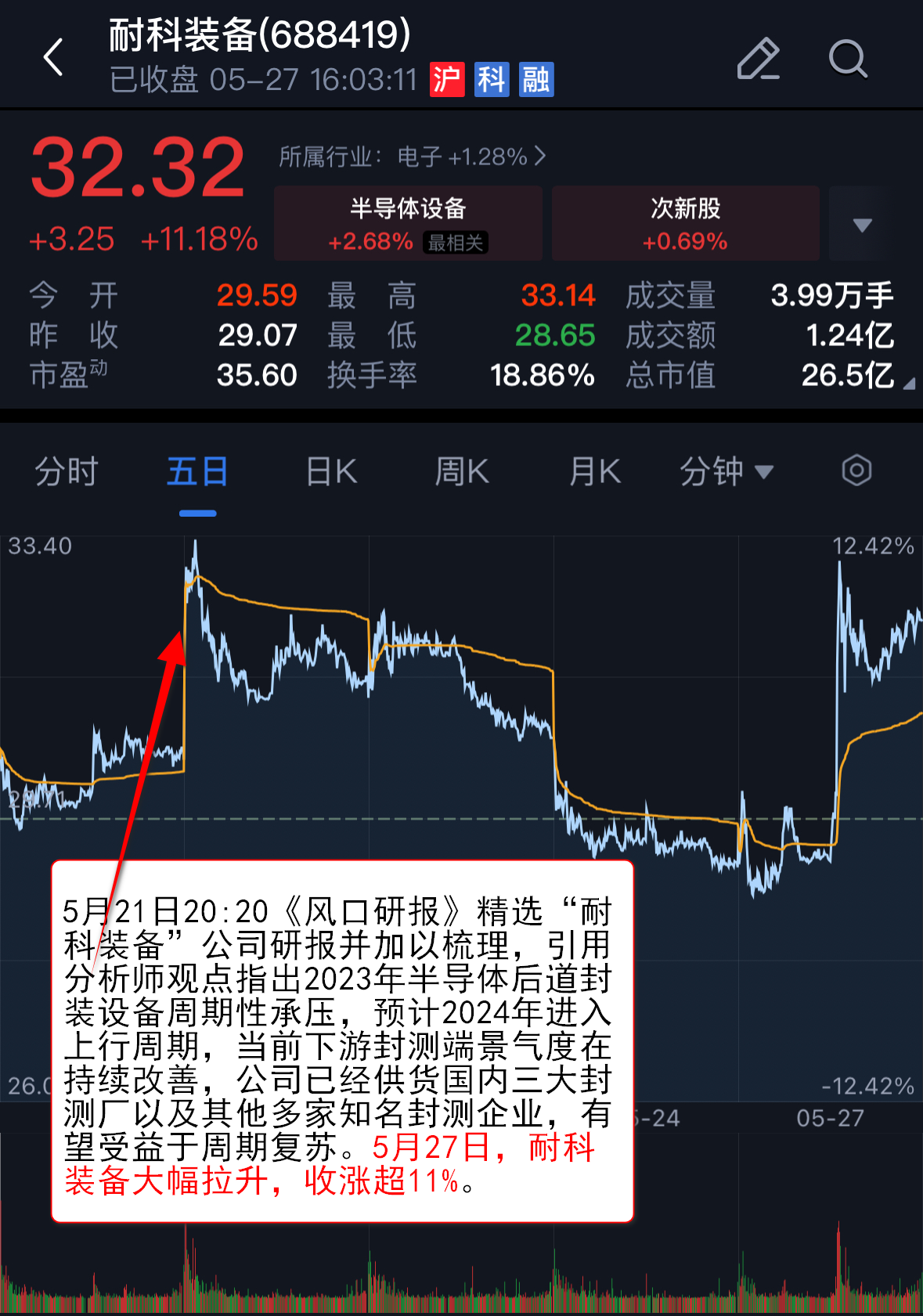Show the 周K weekly chart

[x=462, y=471]
